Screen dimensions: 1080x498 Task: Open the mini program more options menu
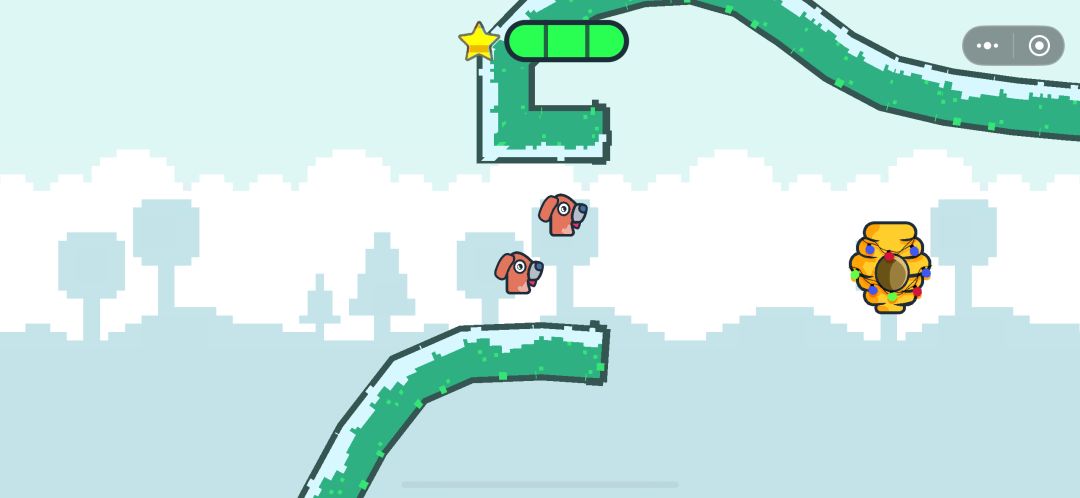coord(988,46)
